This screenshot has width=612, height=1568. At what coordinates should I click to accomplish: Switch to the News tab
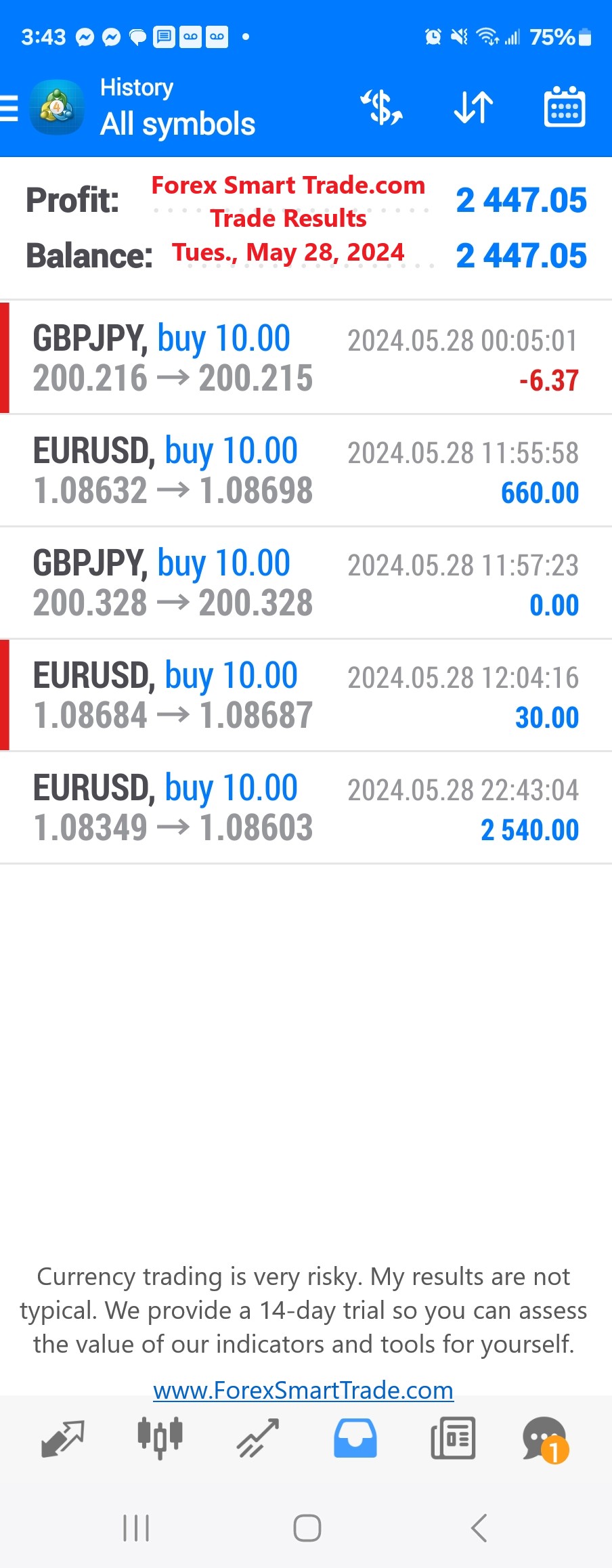453,1438
